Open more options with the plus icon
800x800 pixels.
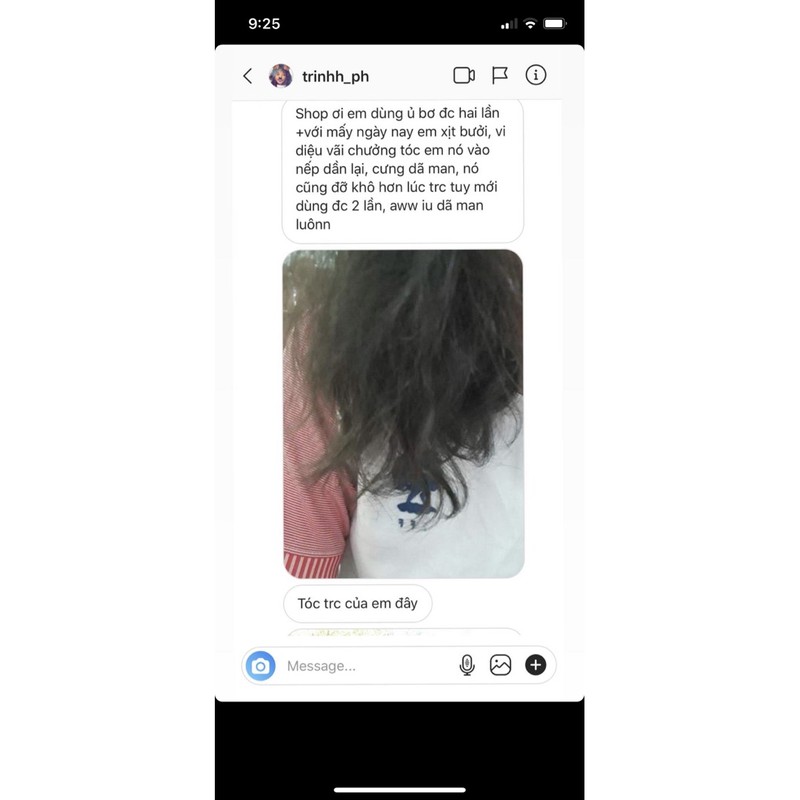pos(536,665)
